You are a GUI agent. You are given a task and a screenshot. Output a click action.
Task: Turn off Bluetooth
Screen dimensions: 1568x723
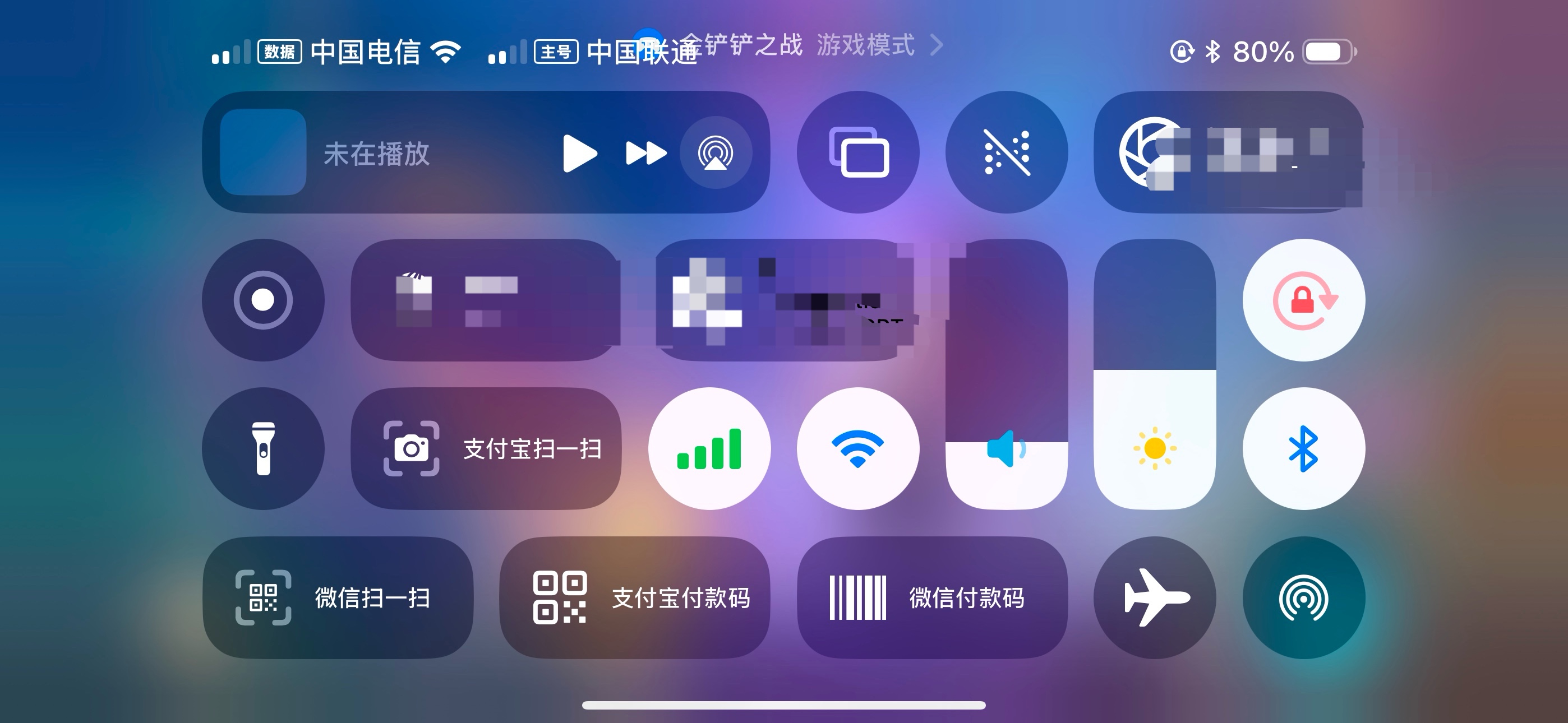[1303, 448]
